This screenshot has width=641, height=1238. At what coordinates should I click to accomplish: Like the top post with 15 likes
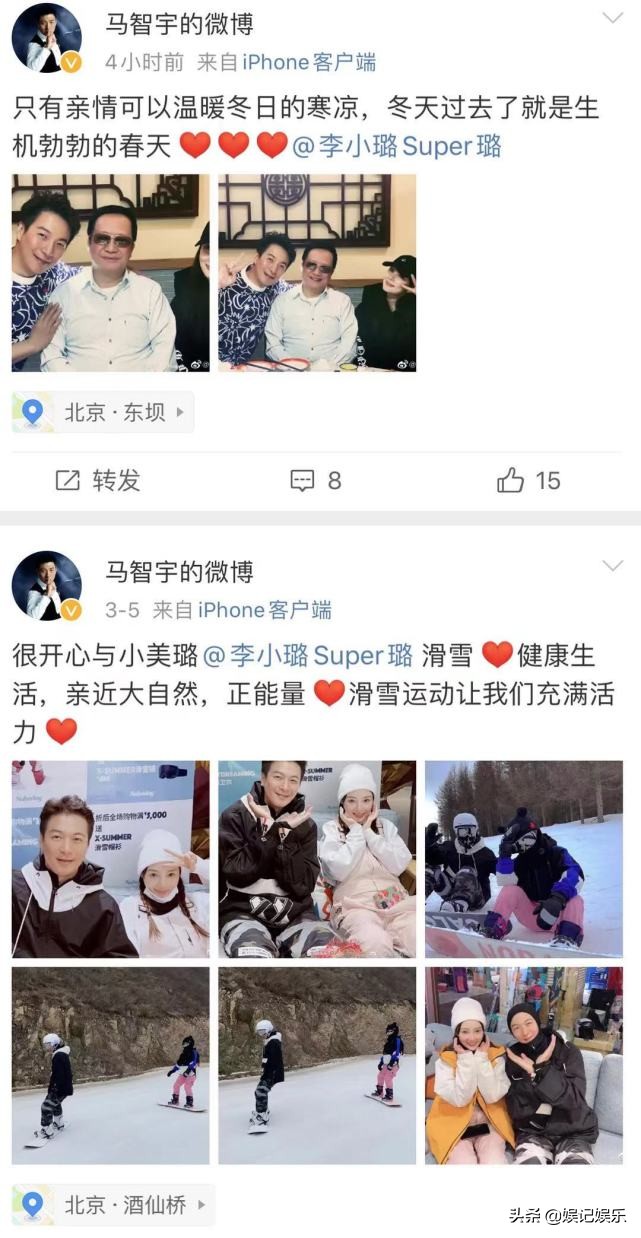(x=528, y=481)
